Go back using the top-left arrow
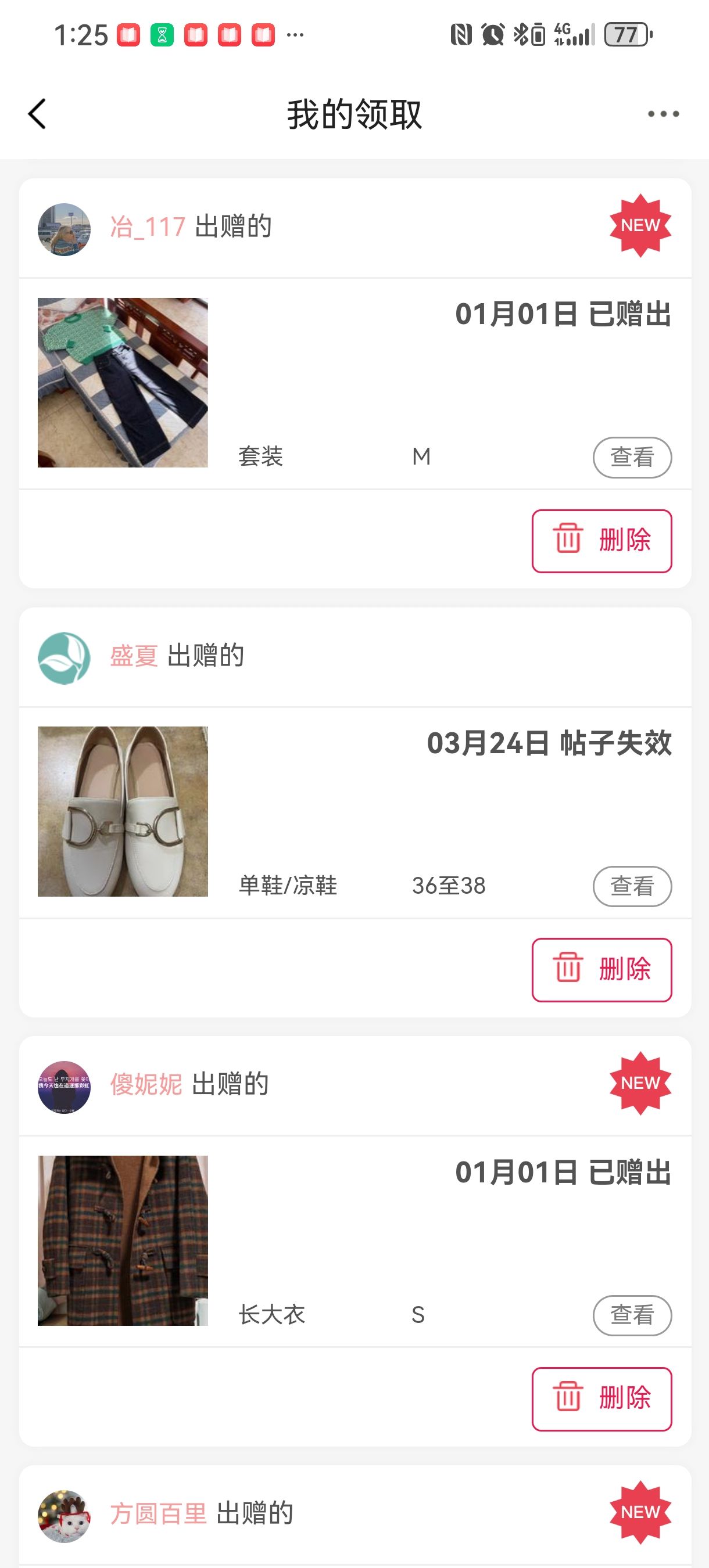709x1568 pixels. [37, 114]
